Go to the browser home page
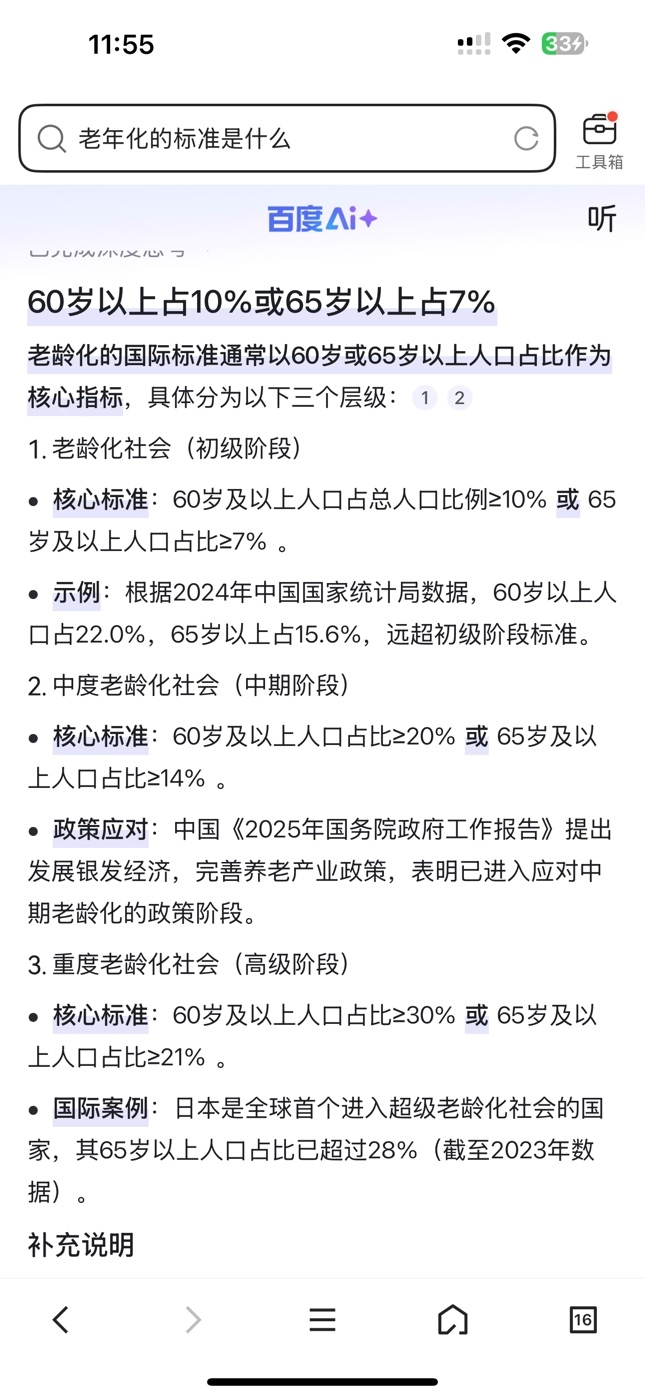 click(453, 1320)
